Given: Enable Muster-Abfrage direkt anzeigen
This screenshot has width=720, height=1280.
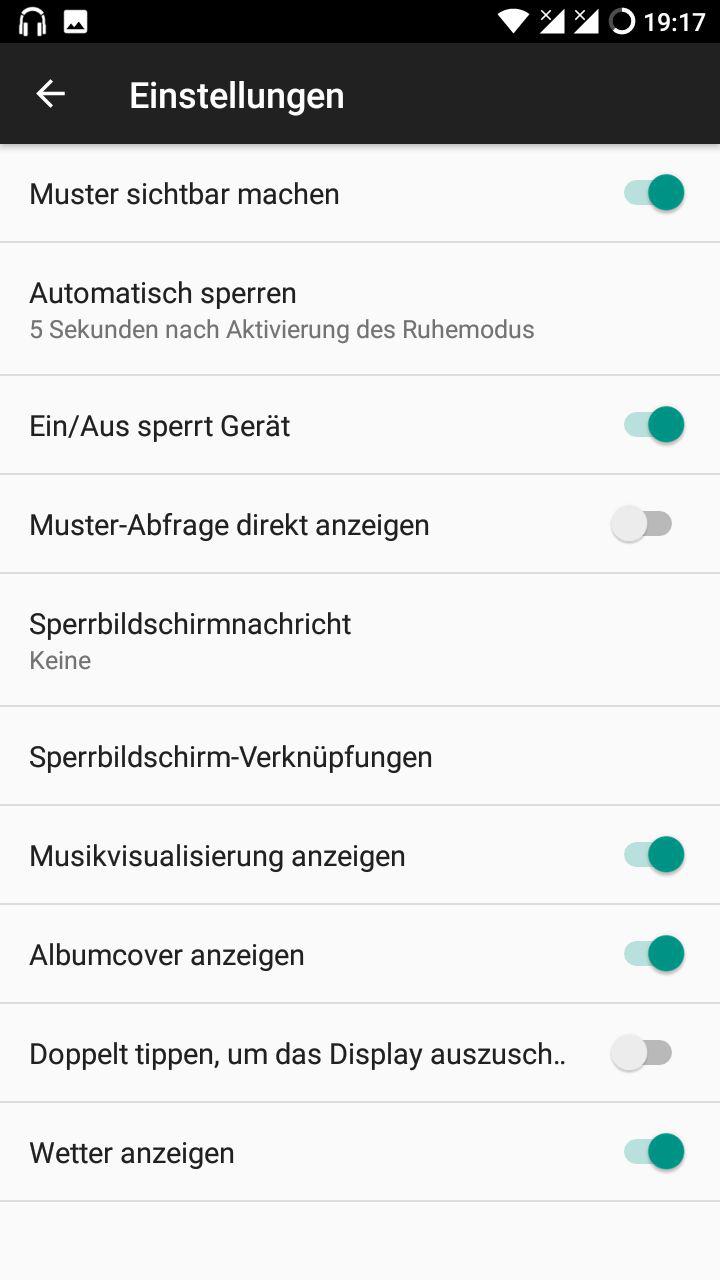Looking at the screenshot, I should click(642, 524).
